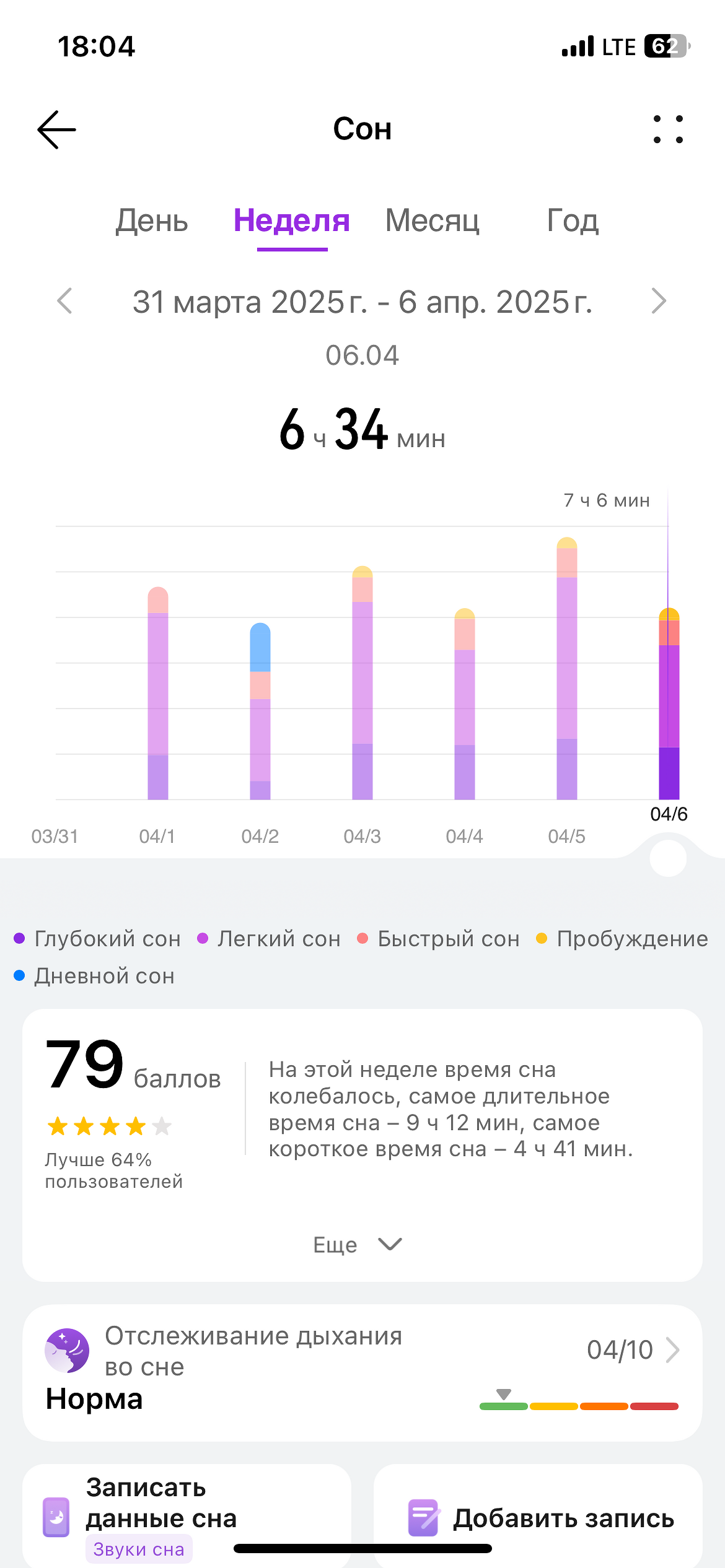Select the 04/1 sleep bar
725x1568 pixels.
pos(158,694)
